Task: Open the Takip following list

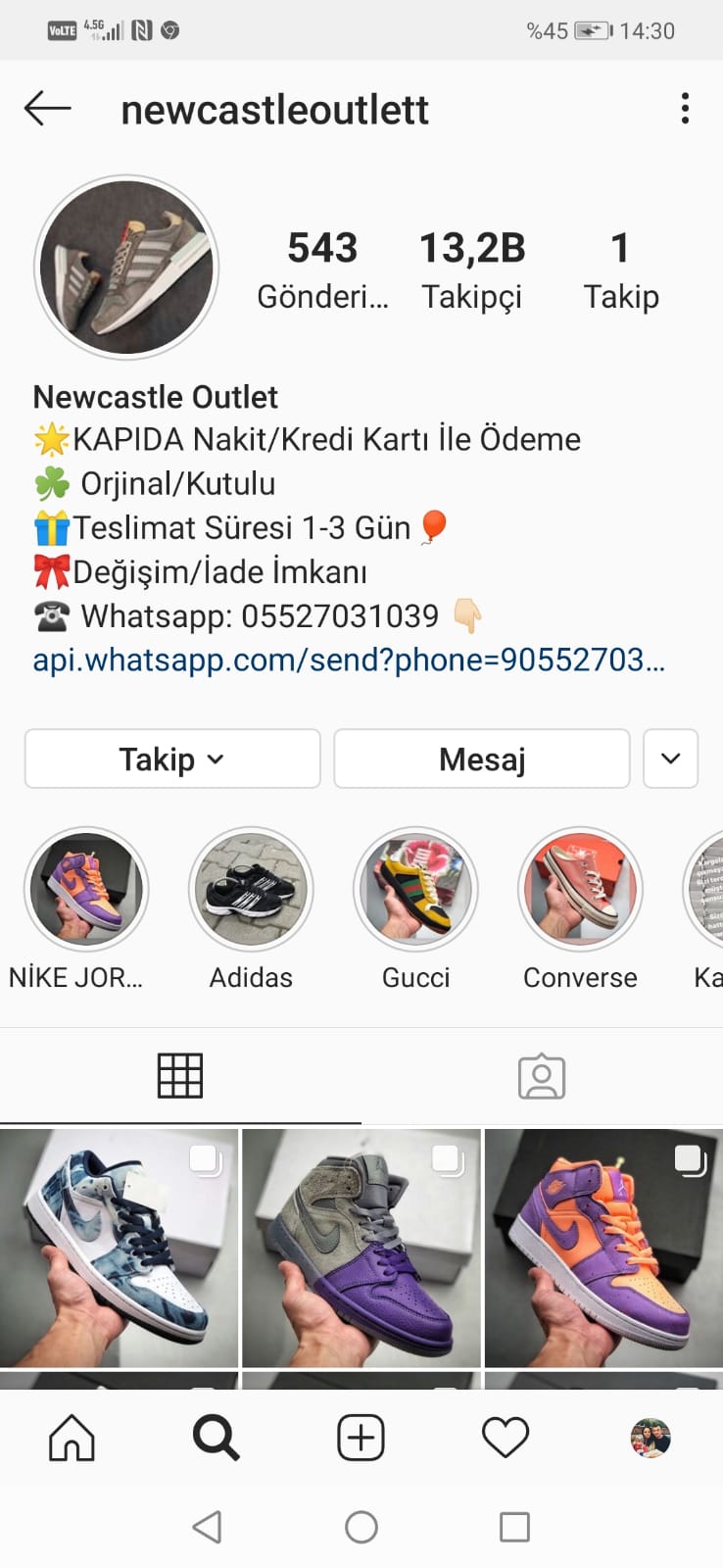Action: 620,270
